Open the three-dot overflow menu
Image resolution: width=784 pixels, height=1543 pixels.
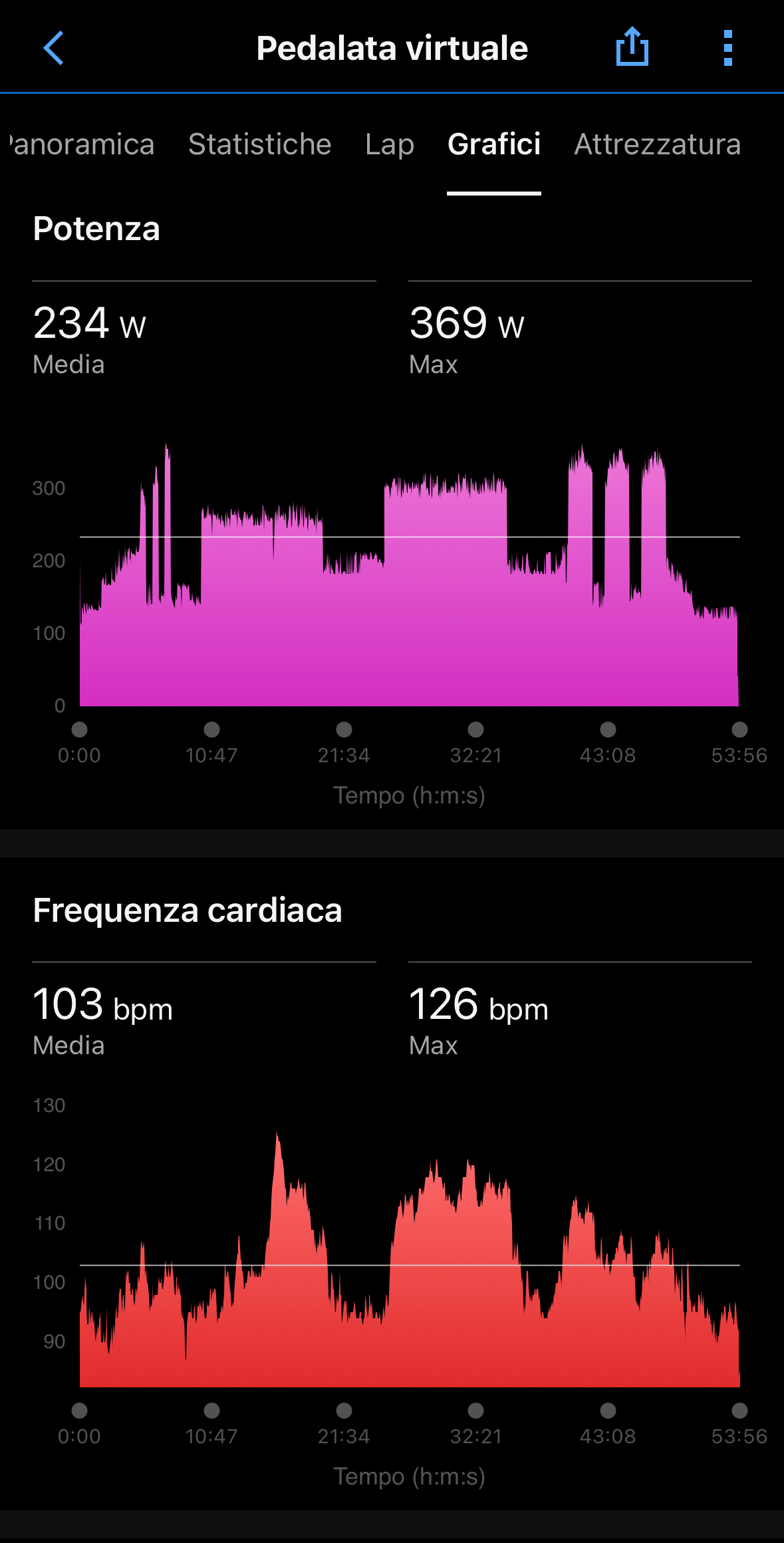pyautogui.click(x=727, y=48)
